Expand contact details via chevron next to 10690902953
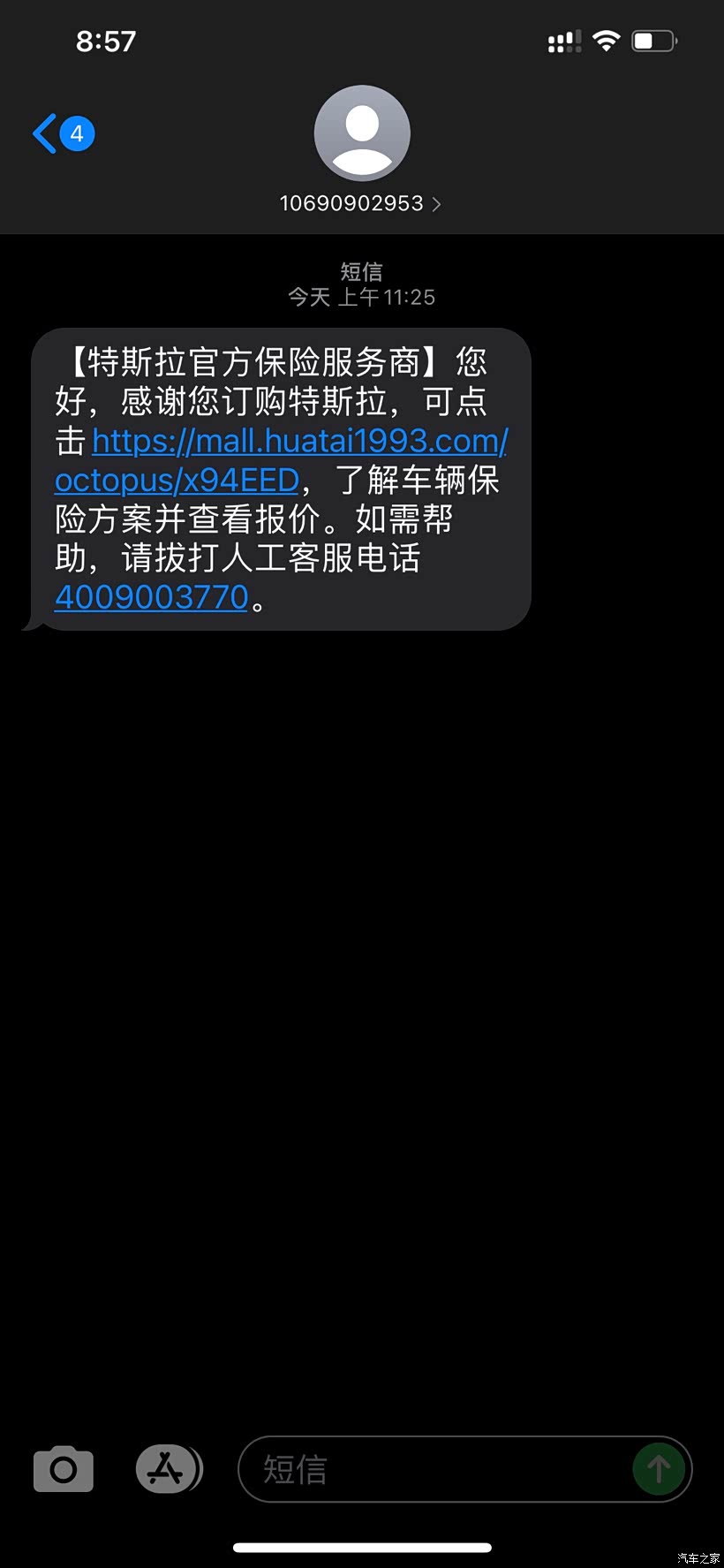The height and width of the screenshot is (1568, 724). coord(437,203)
